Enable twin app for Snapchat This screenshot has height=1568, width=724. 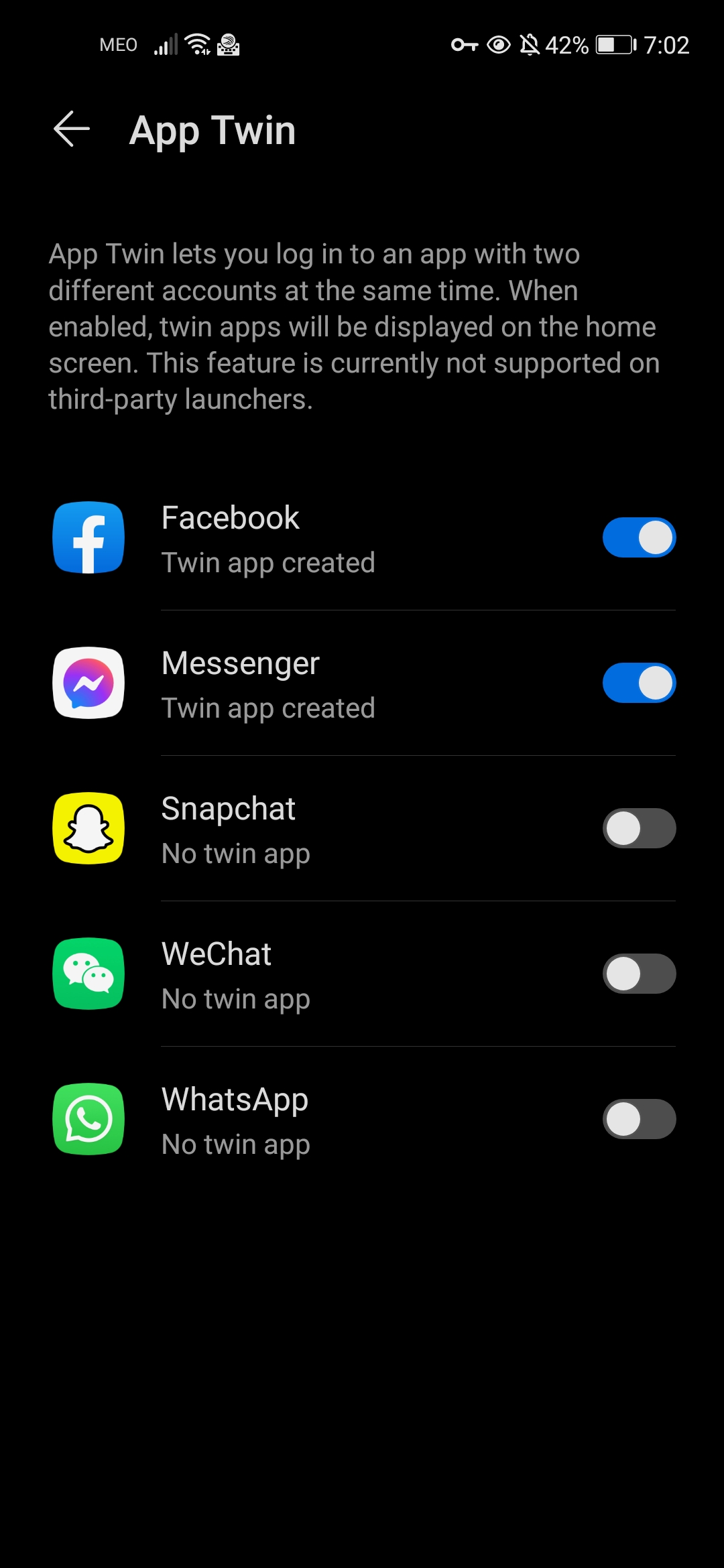pos(638,828)
